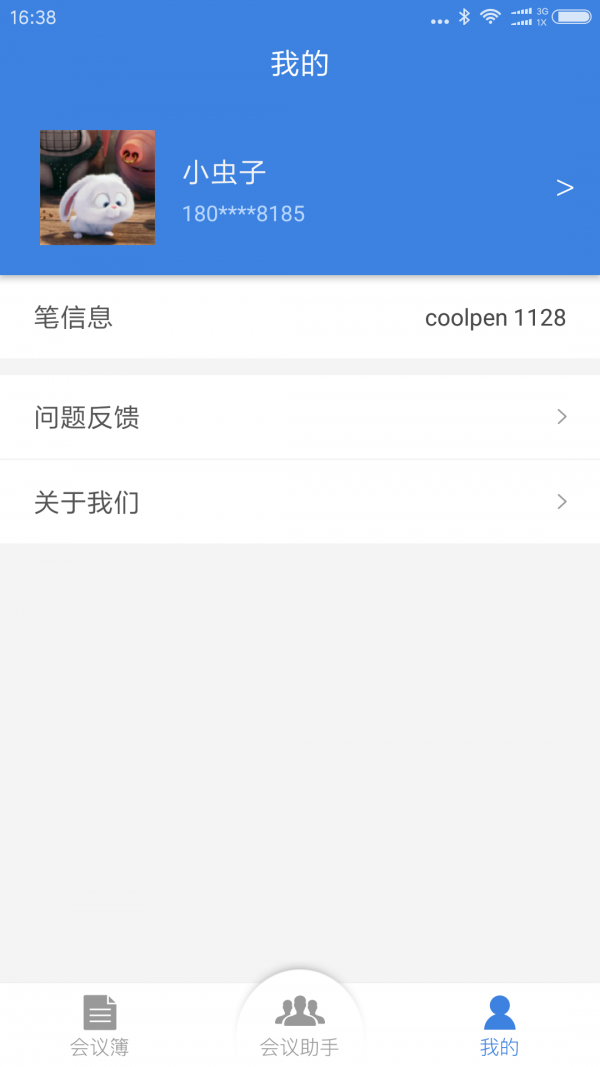Image resolution: width=600 pixels, height=1067 pixels.
Task: Open the profile of 小虫子
Action: point(300,188)
